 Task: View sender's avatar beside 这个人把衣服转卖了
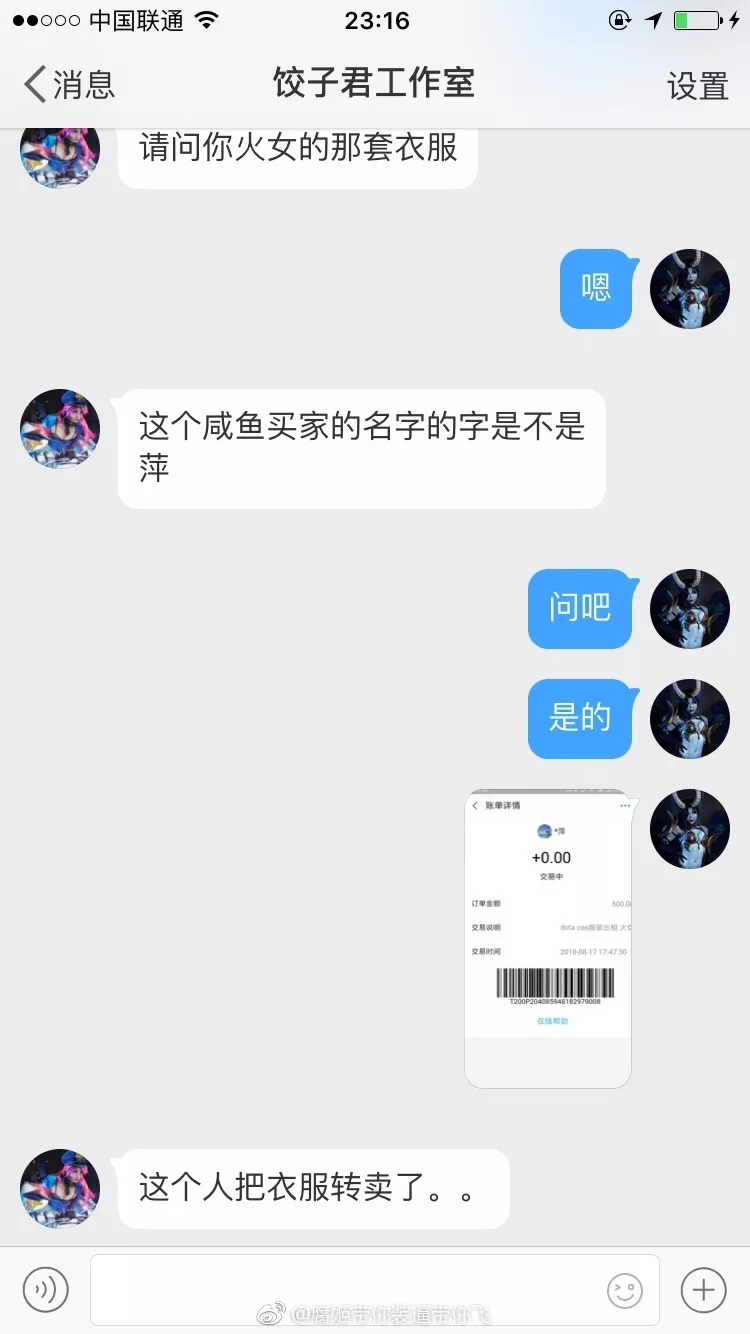pyautogui.click(x=60, y=1188)
